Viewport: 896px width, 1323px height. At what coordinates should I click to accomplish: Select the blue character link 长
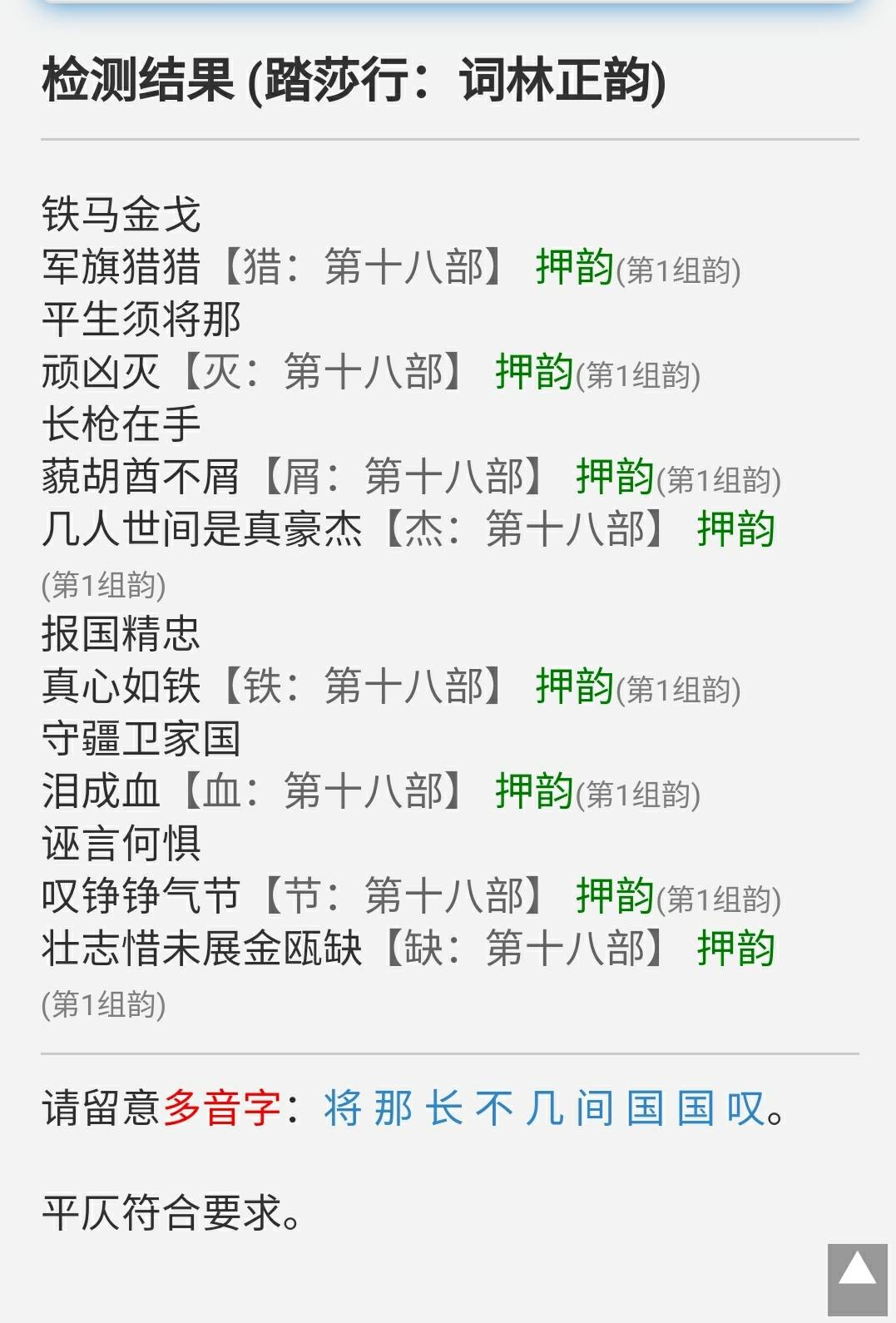coord(444,1109)
